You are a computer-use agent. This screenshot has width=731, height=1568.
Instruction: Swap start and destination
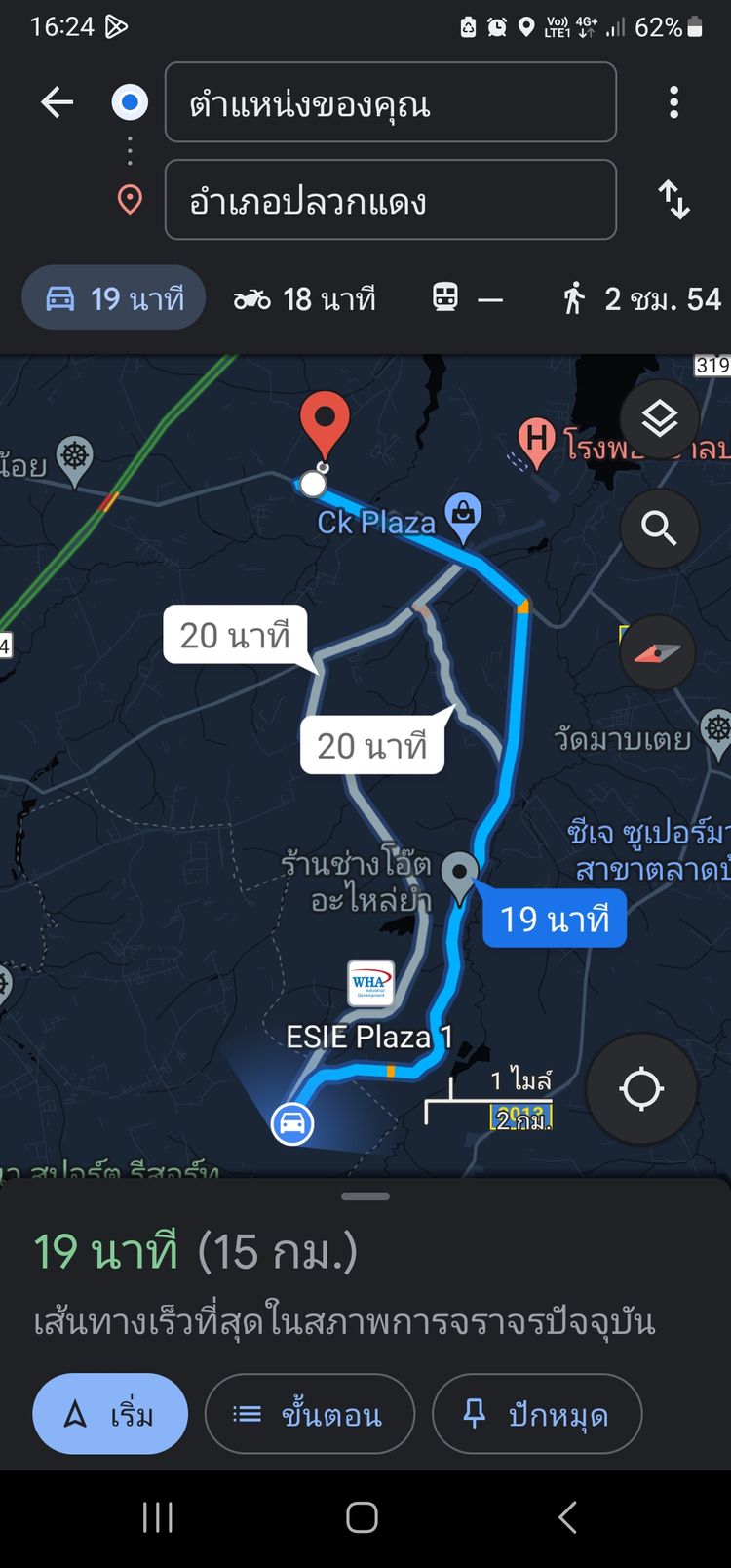(673, 200)
